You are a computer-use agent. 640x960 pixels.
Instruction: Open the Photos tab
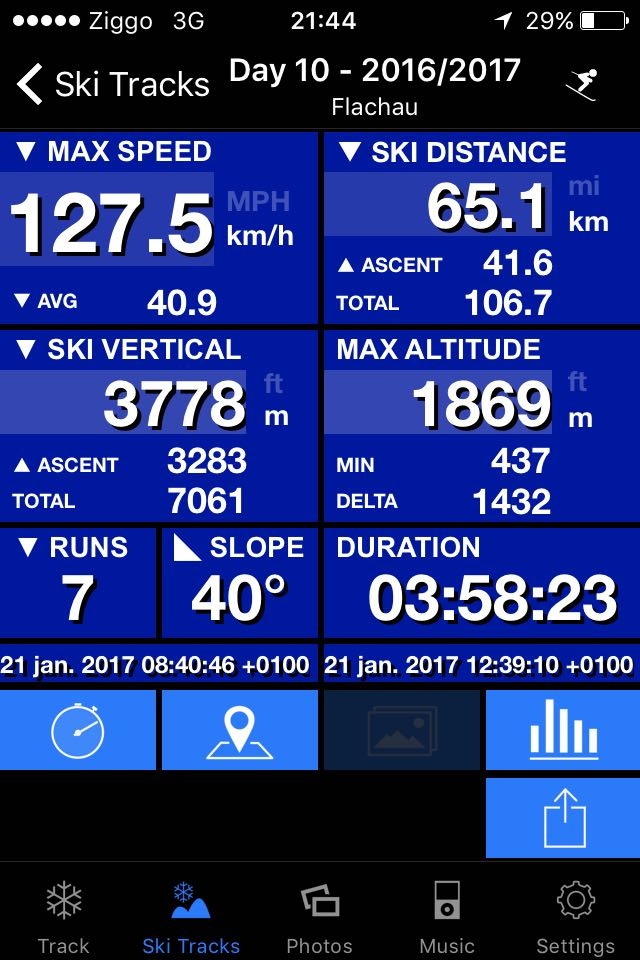point(319,917)
